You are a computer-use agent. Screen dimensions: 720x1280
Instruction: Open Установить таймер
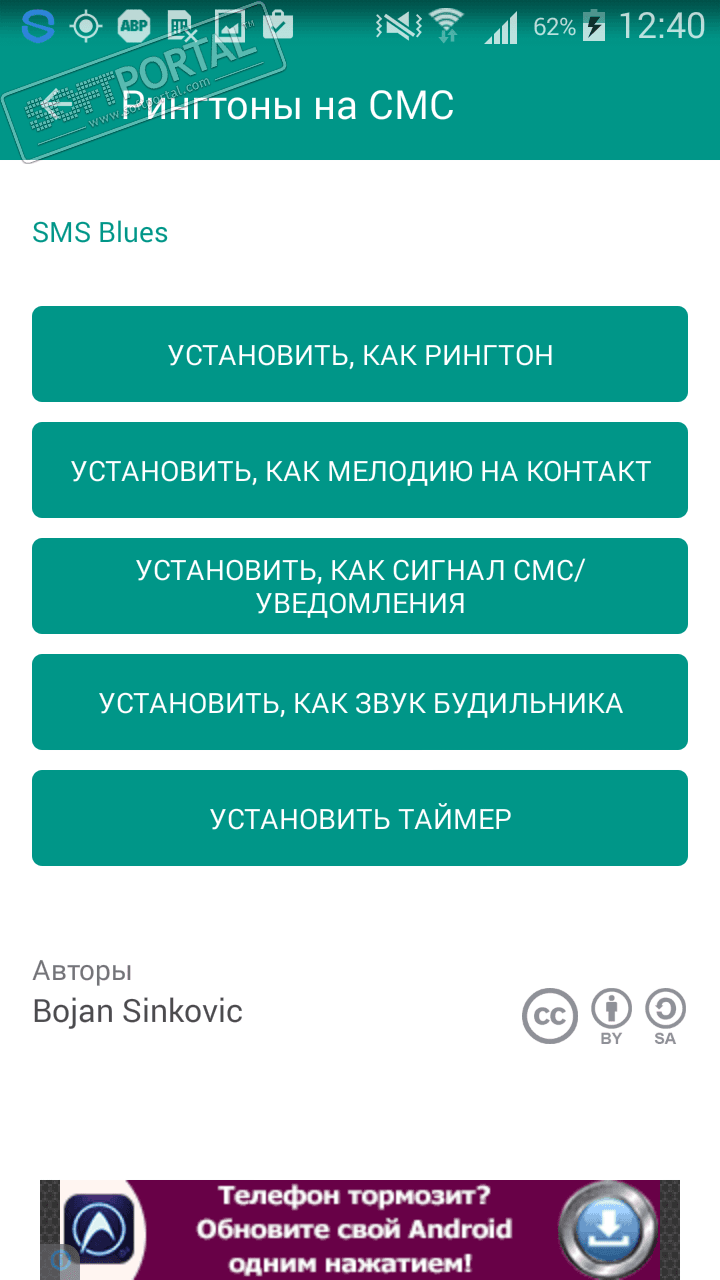click(x=360, y=818)
